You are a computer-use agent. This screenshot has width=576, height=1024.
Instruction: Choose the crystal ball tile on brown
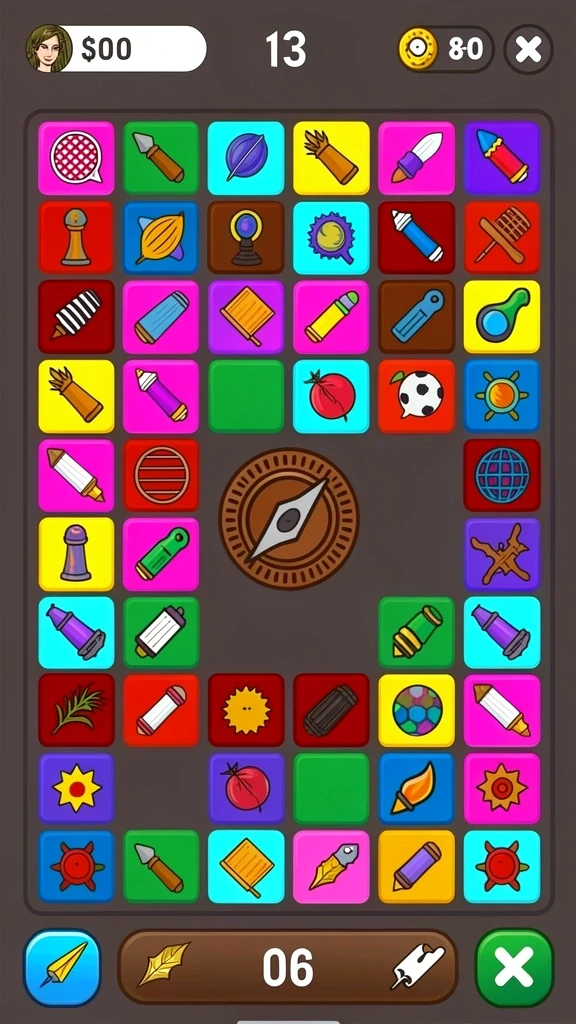(246, 237)
